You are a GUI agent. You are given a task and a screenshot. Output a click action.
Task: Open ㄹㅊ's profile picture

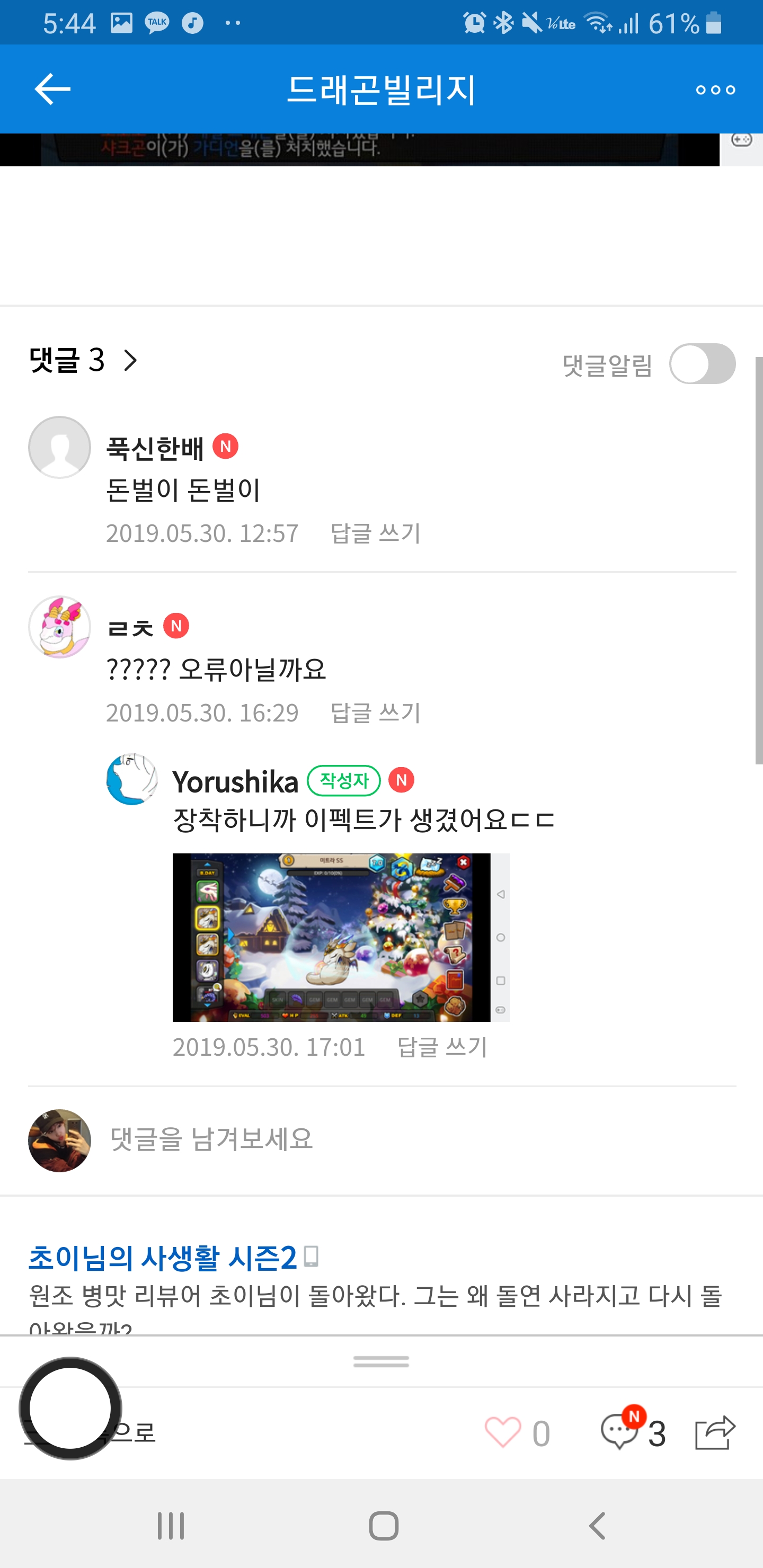click(x=60, y=627)
